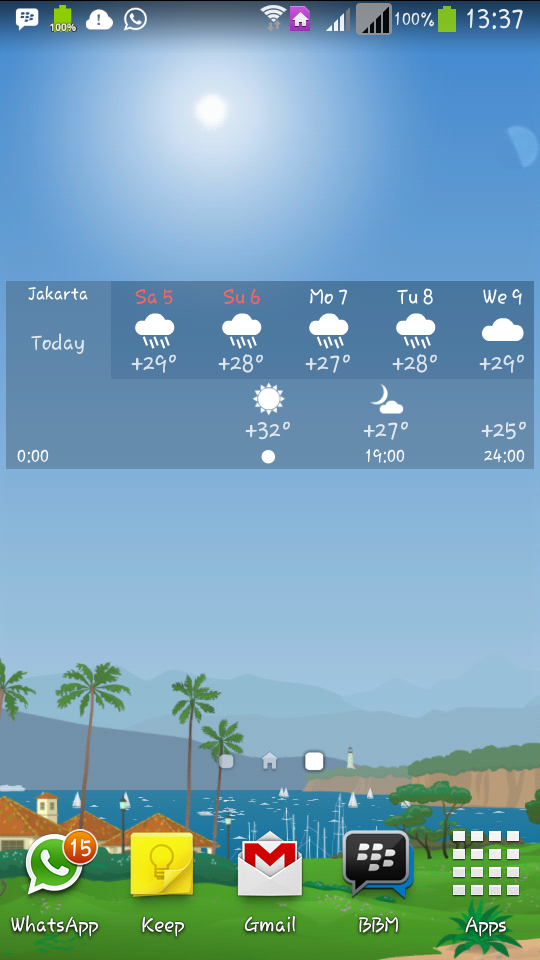Open Jakarta location in weather widget
This screenshot has width=540, height=960.
point(58,294)
